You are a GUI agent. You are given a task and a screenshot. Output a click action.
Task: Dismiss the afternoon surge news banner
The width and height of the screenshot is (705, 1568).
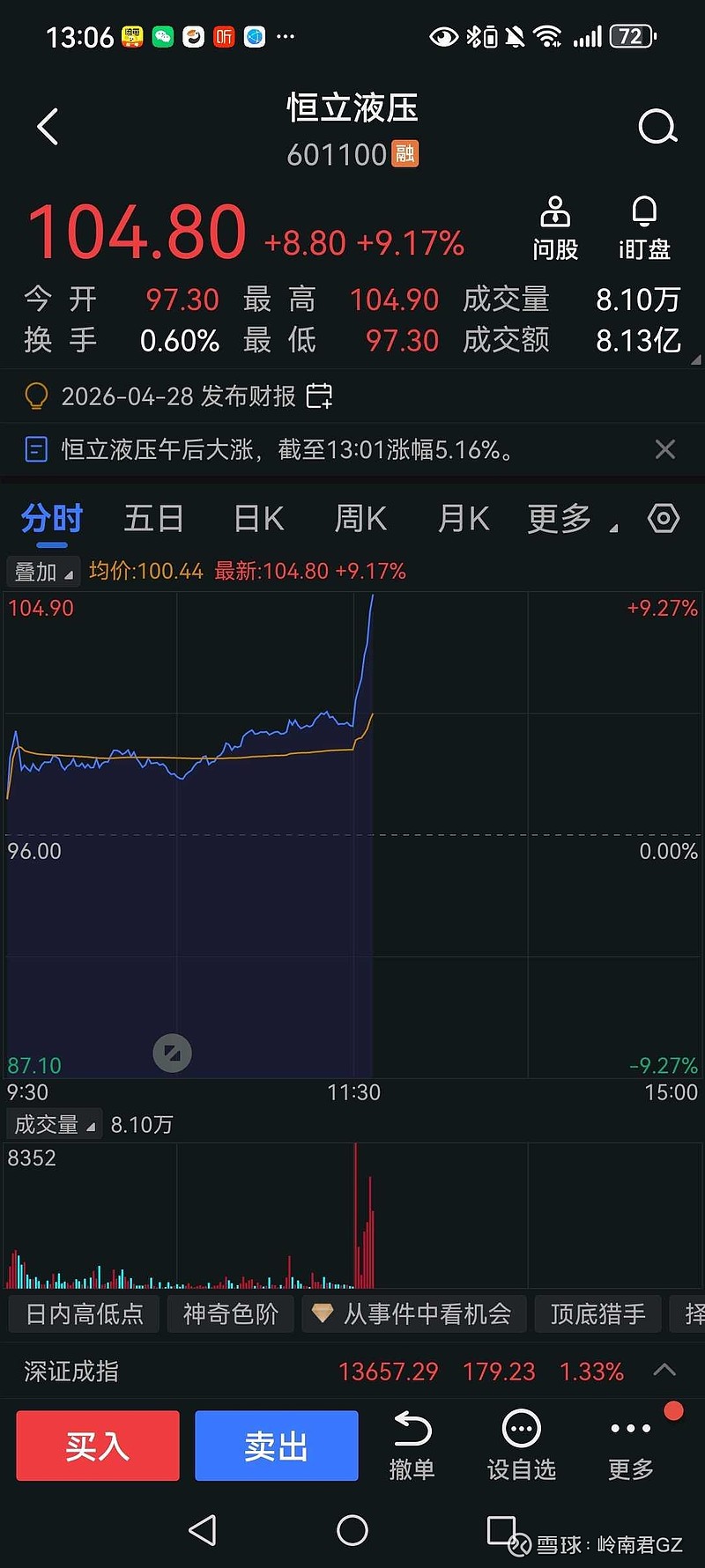(x=665, y=449)
